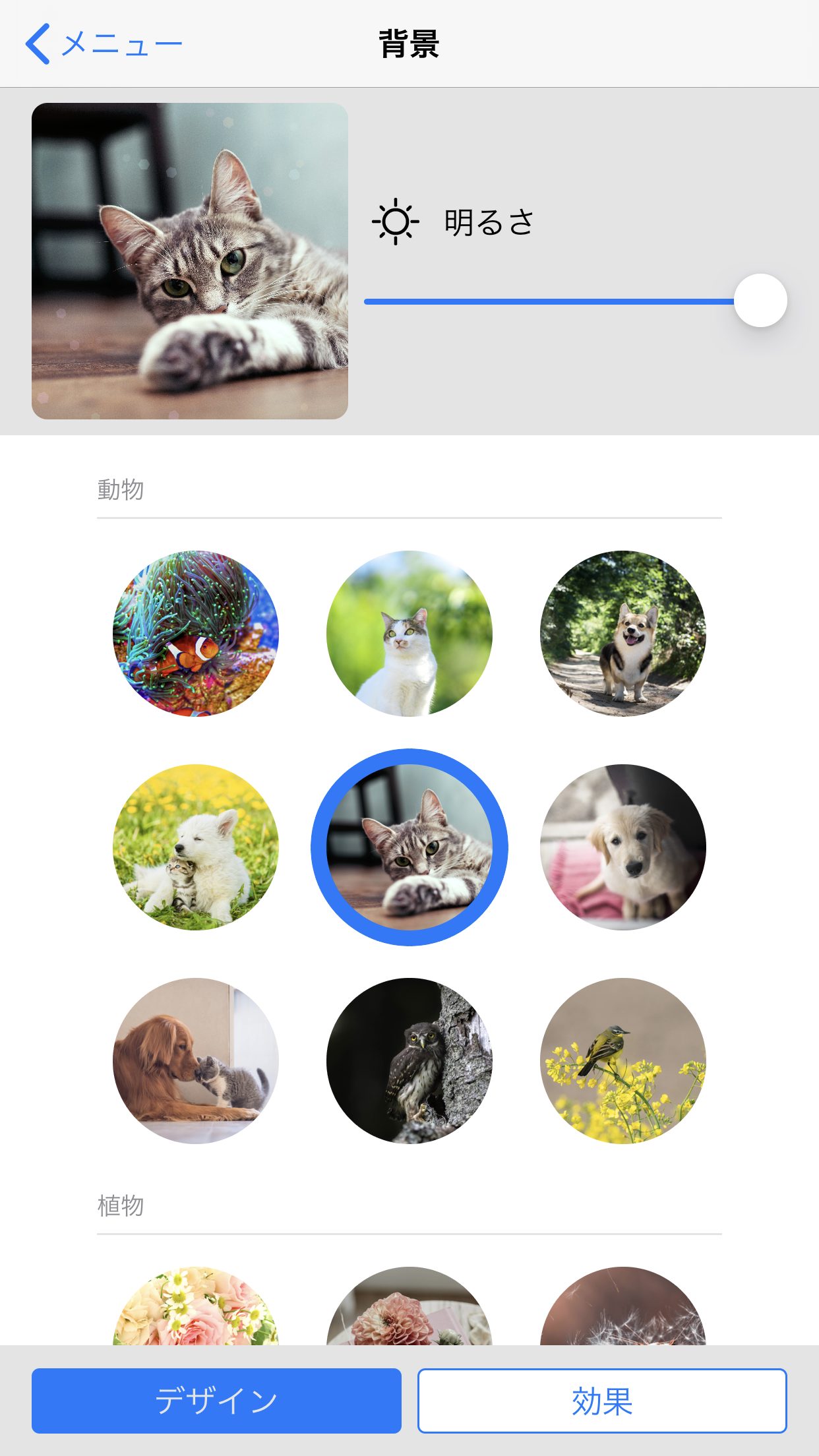Screen dimensions: 819x1456
Task: Pick the owl on tree background
Action: pyautogui.click(x=409, y=1061)
